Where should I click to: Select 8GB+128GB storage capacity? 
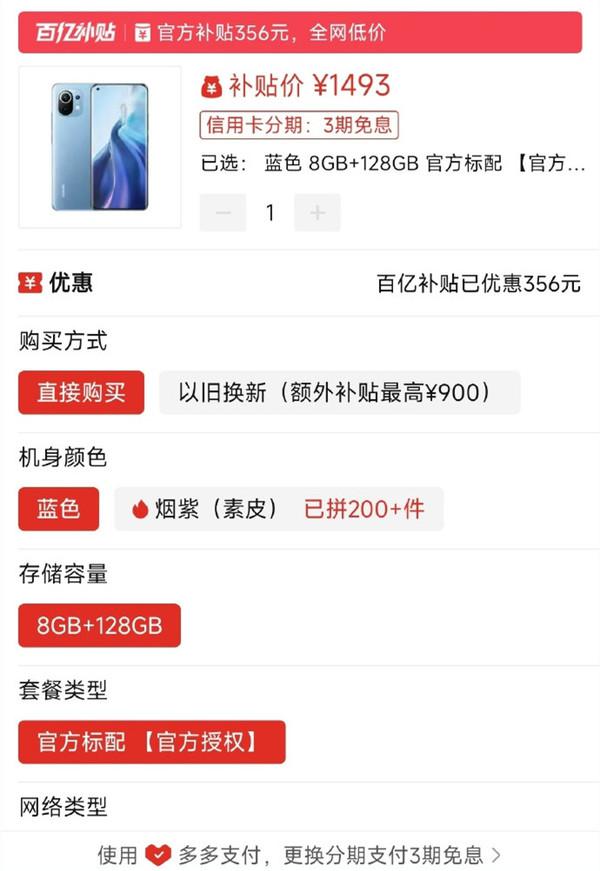point(99,626)
